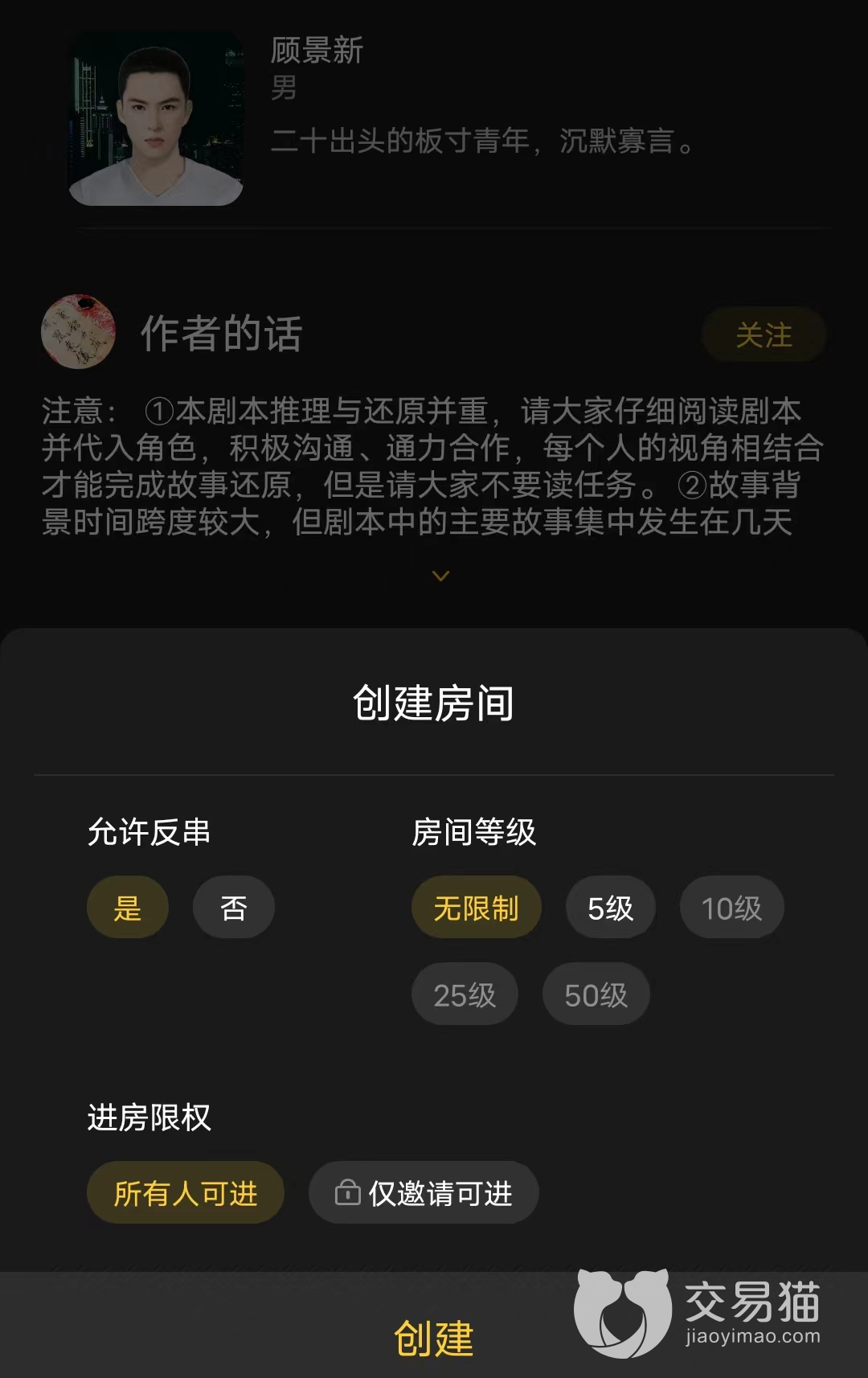Pick the 10级 room level chip
The image size is (868, 1378).
731,908
